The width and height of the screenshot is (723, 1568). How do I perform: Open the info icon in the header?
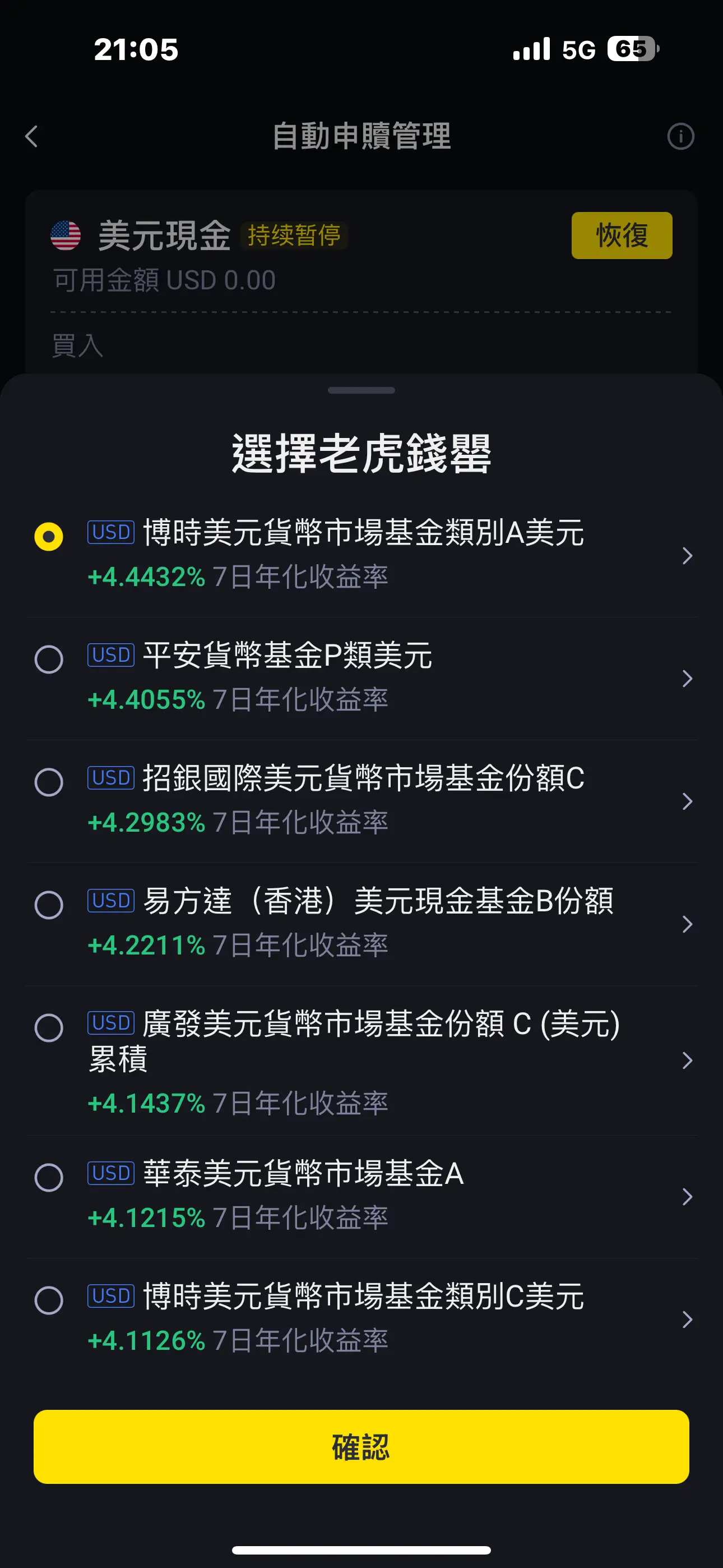(x=680, y=136)
